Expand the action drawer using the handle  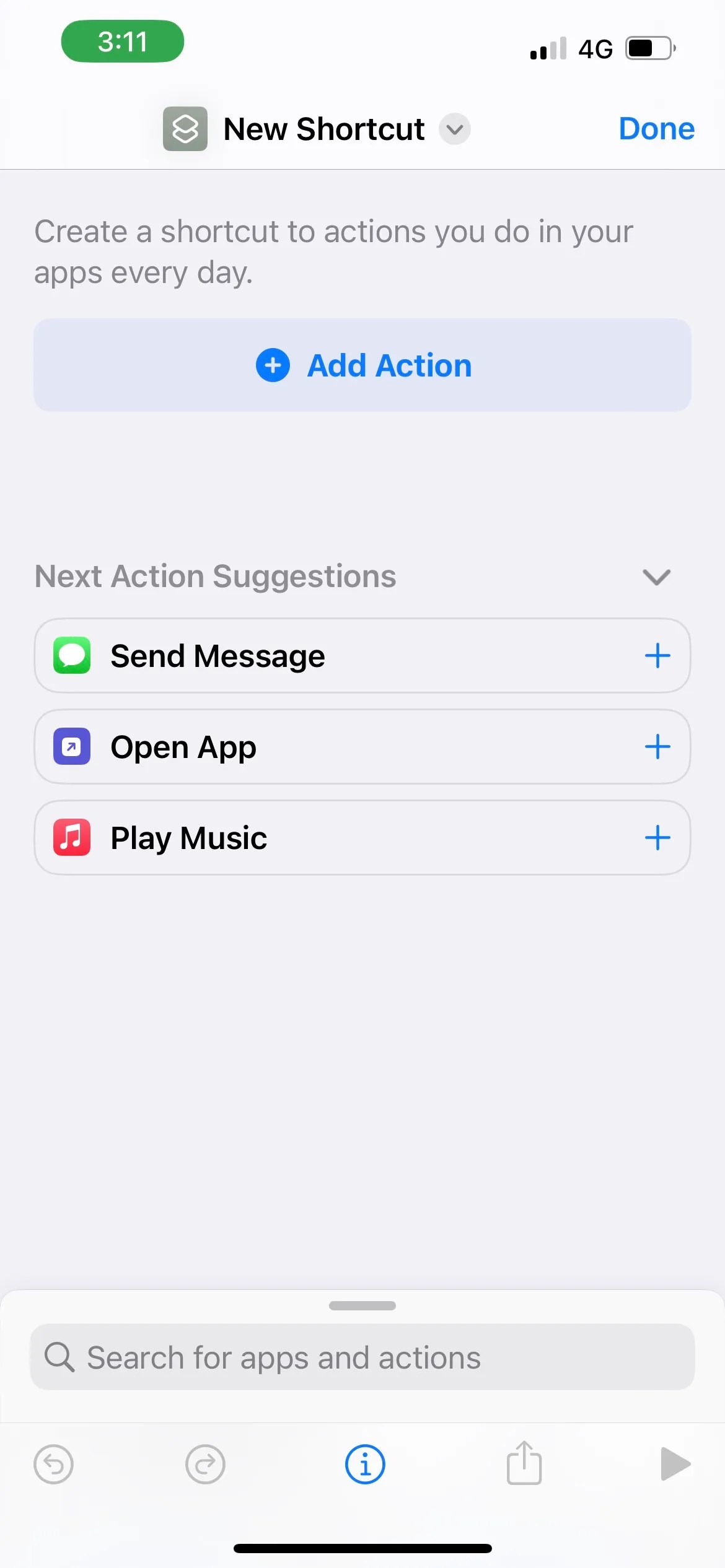[362, 1305]
